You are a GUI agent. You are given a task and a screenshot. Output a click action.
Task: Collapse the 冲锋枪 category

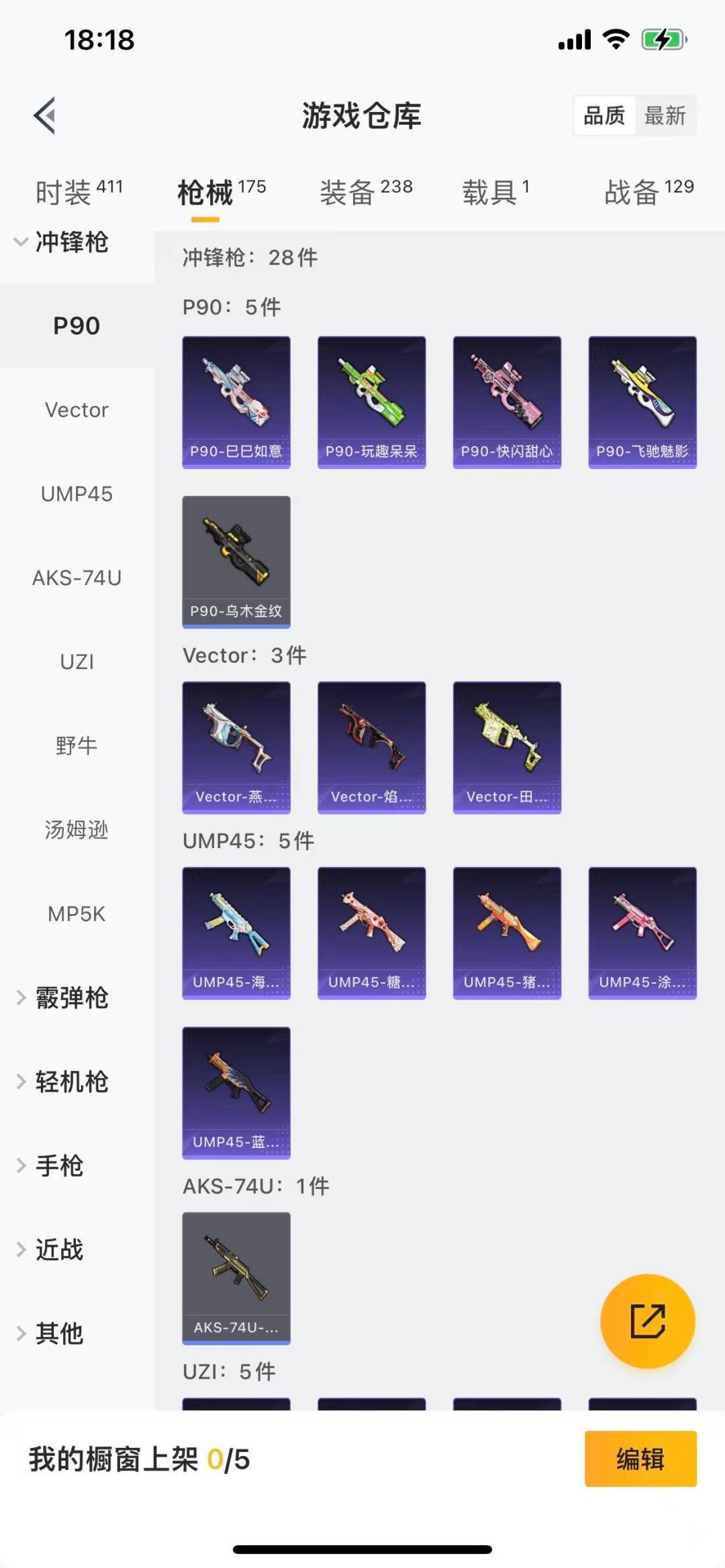(60, 242)
